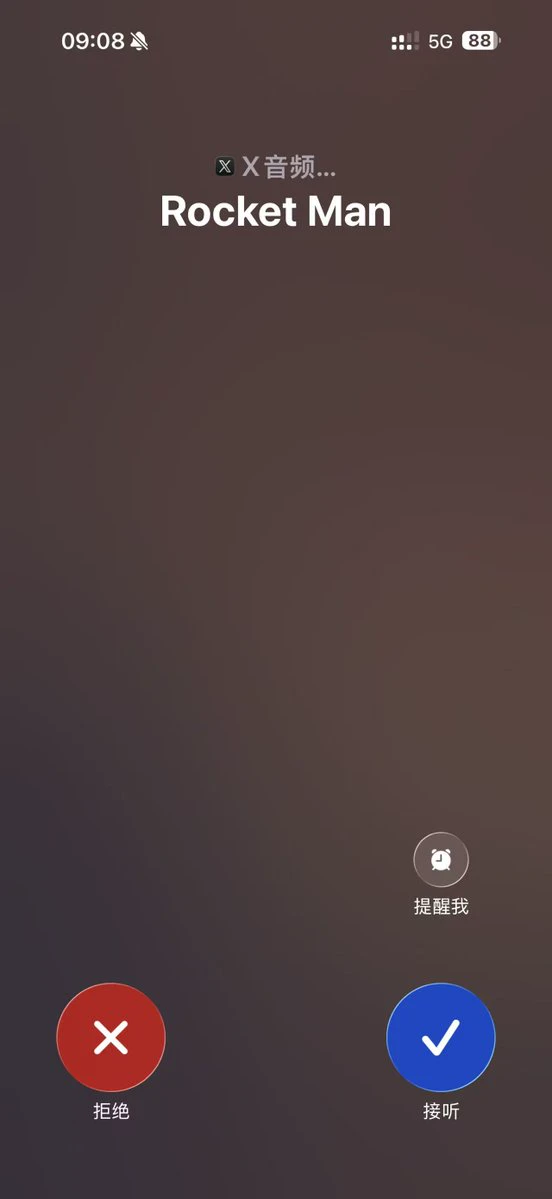Answer the X audio call

click(x=441, y=1037)
